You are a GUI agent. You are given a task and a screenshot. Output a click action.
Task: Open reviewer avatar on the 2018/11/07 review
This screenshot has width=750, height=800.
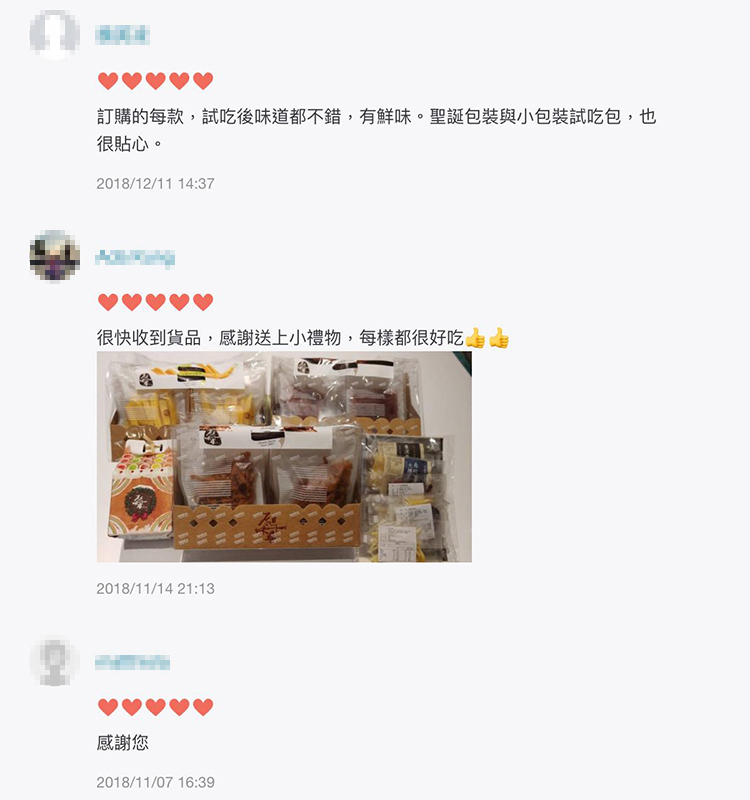[54, 662]
